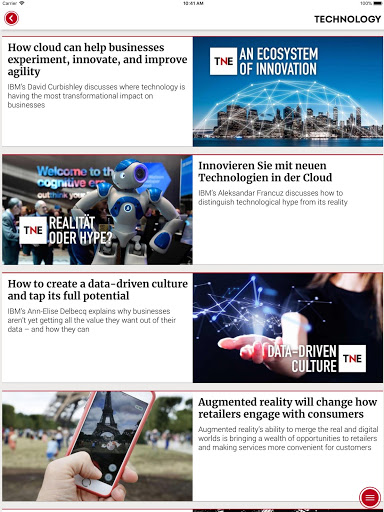
Task: Go back using the red arrow
Action: coord(11,18)
